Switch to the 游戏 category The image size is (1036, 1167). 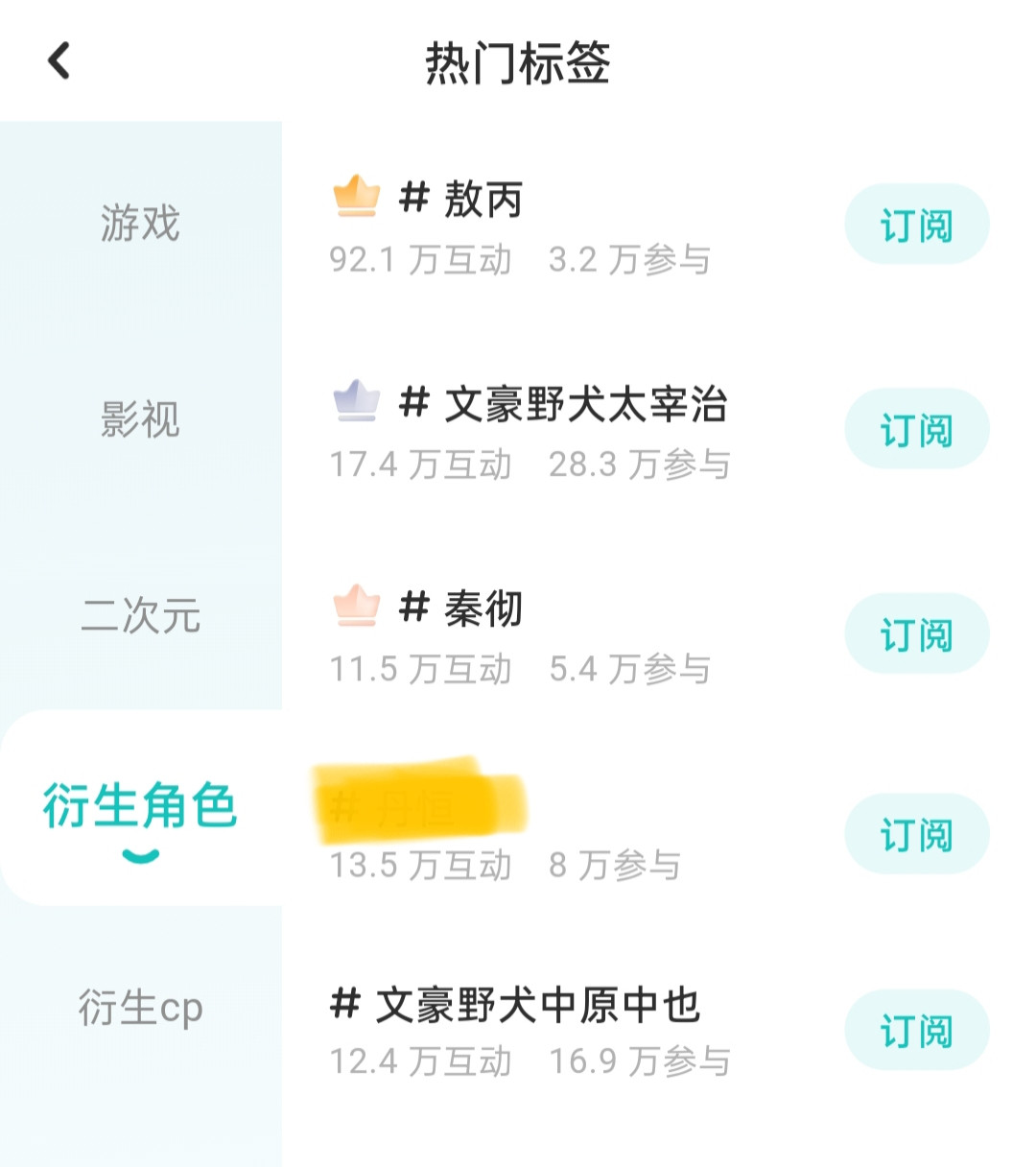pyautogui.click(x=140, y=224)
